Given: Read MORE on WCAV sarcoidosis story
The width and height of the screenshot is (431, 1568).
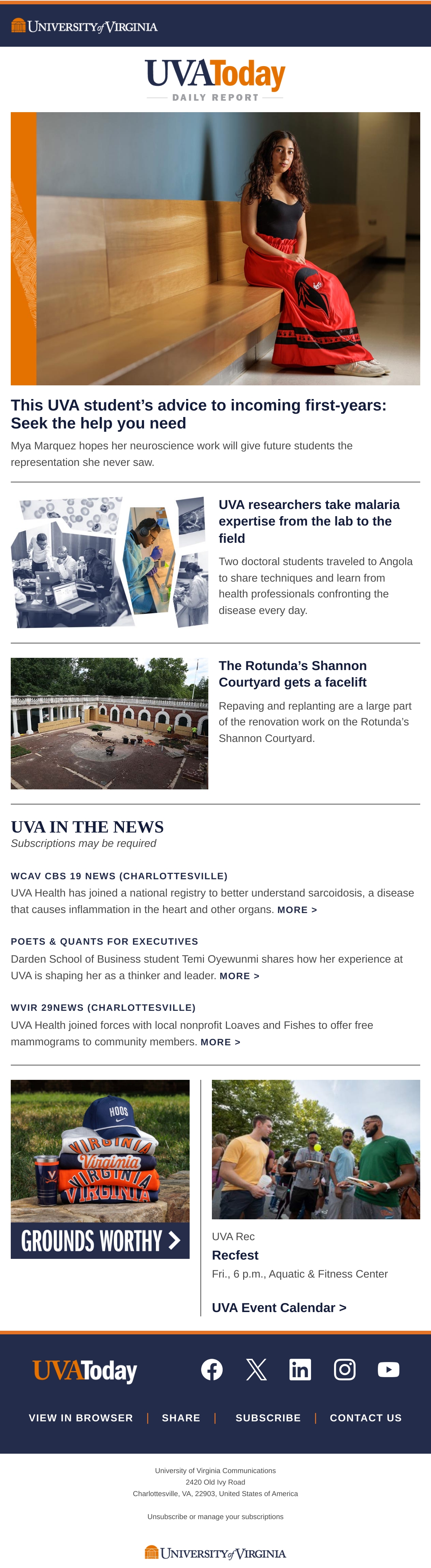Looking at the screenshot, I should click(297, 909).
